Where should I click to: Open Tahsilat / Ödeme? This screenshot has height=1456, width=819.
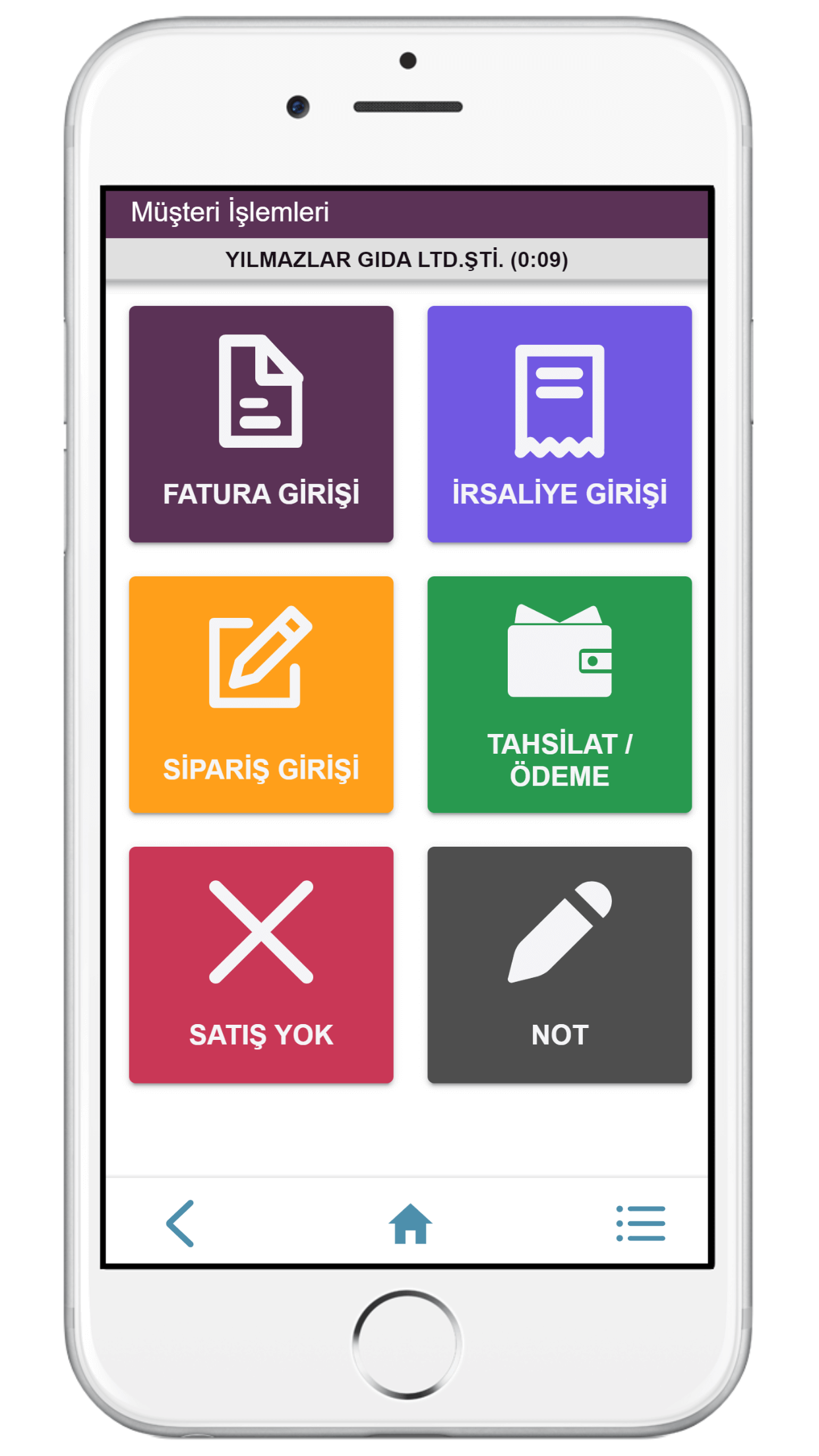coord(559,694)
